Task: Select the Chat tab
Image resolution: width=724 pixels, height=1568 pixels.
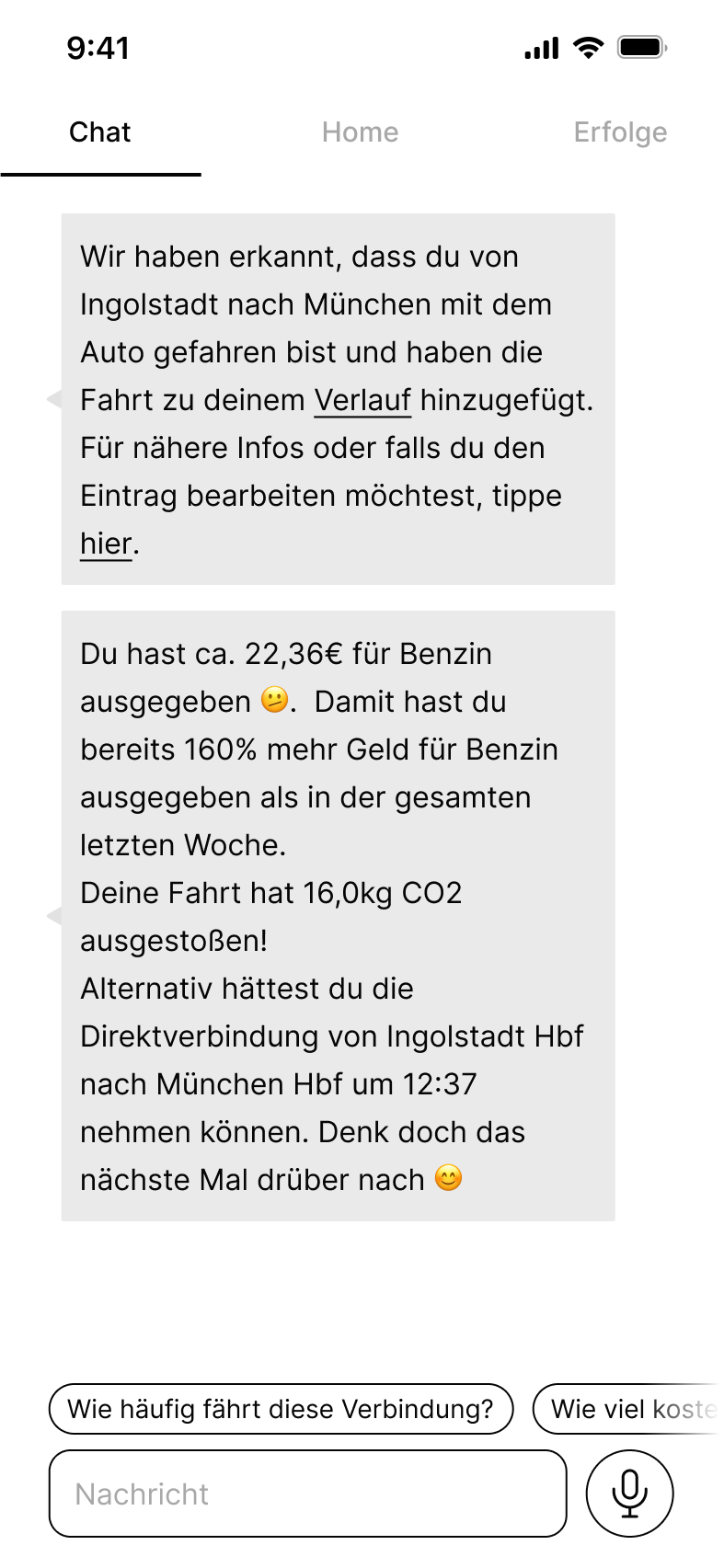Action: [100, 132]
